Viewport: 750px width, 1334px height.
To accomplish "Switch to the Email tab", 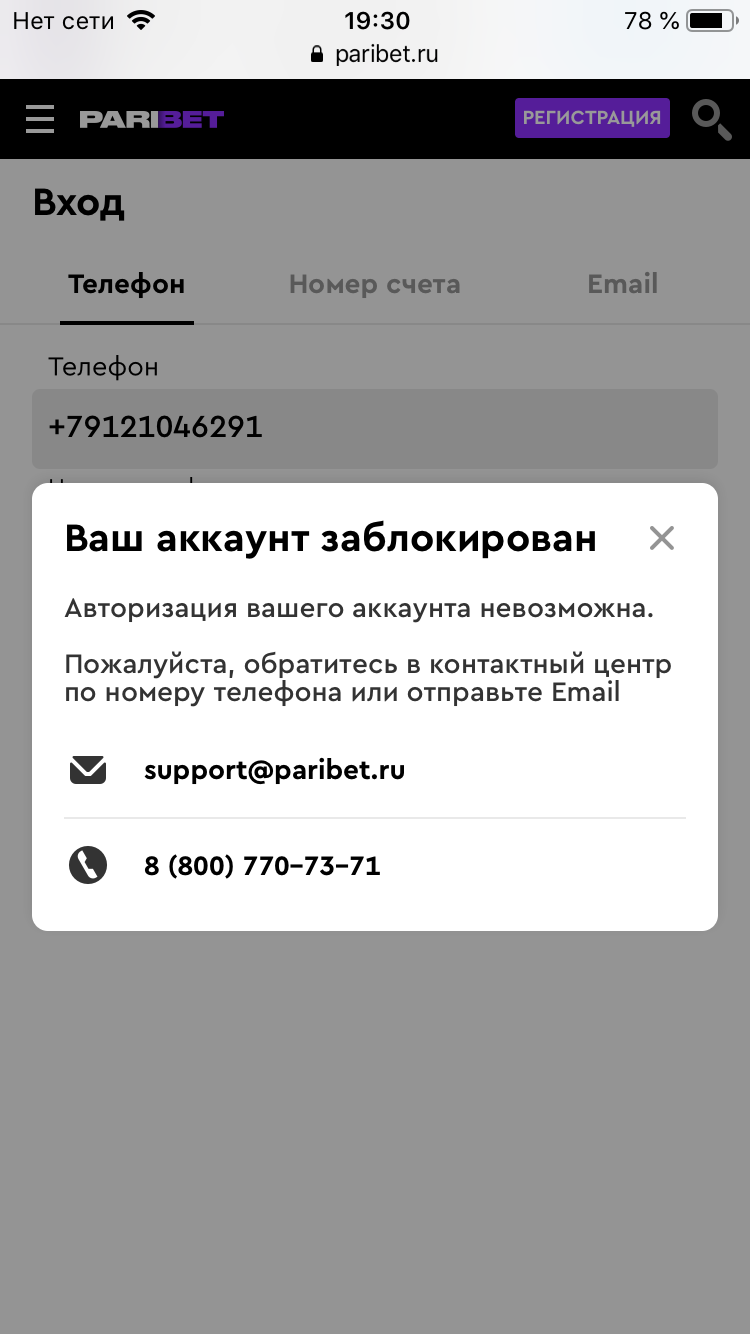I will pyautogui.click(x=622, y=284).
